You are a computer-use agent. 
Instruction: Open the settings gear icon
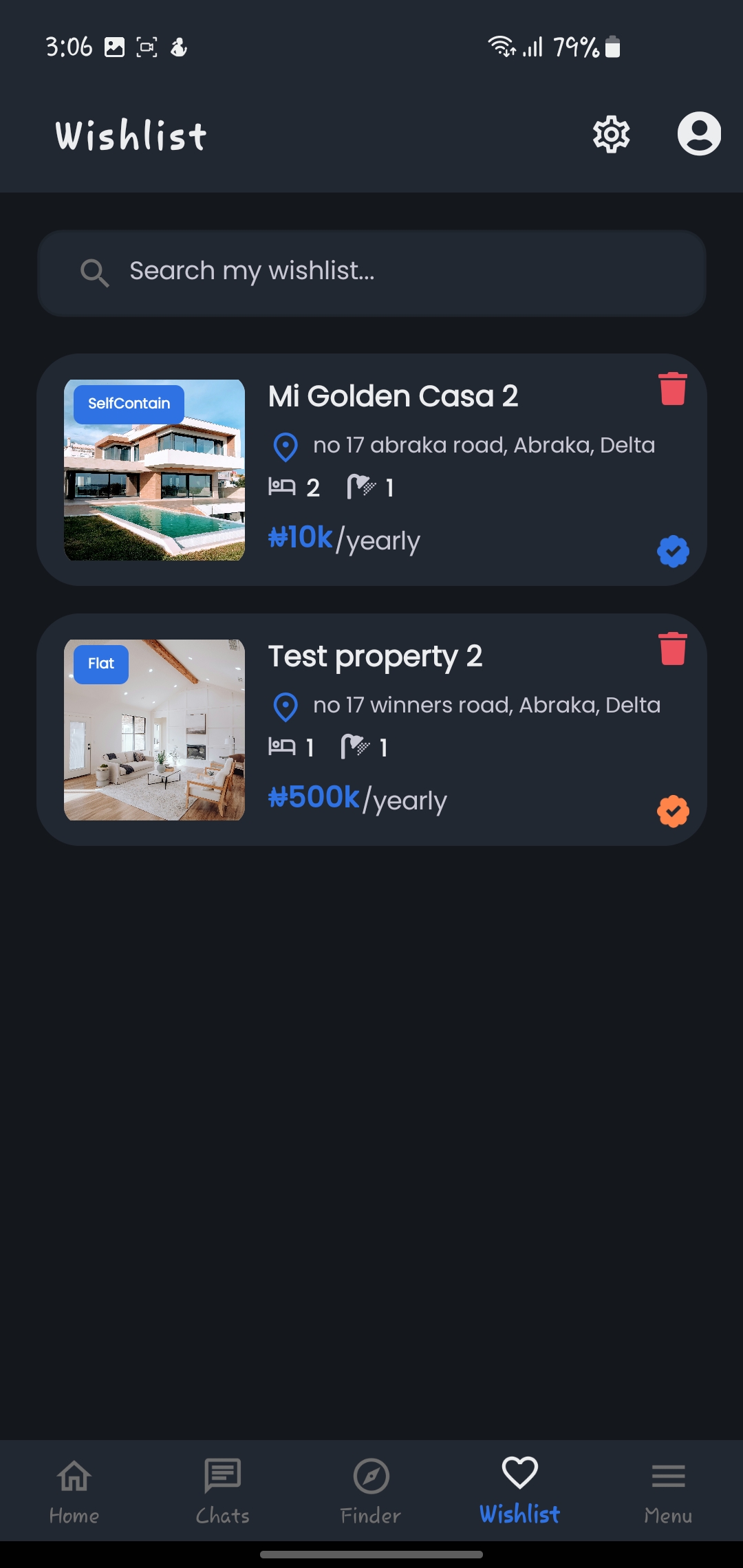610,135
